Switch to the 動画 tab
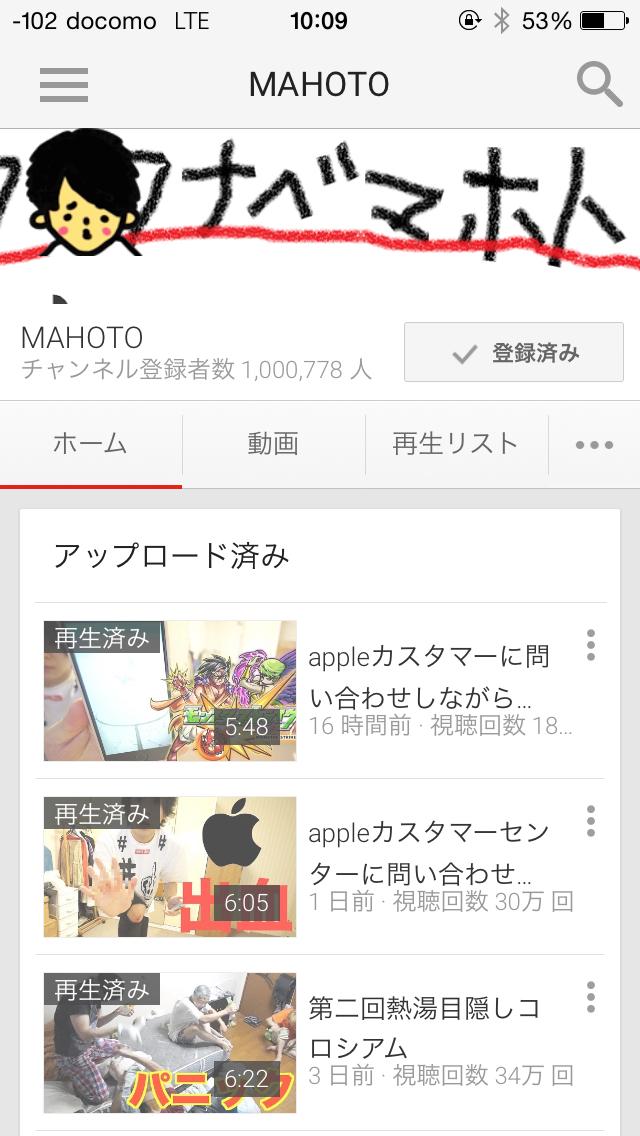640x1136 pixels. 273,444
